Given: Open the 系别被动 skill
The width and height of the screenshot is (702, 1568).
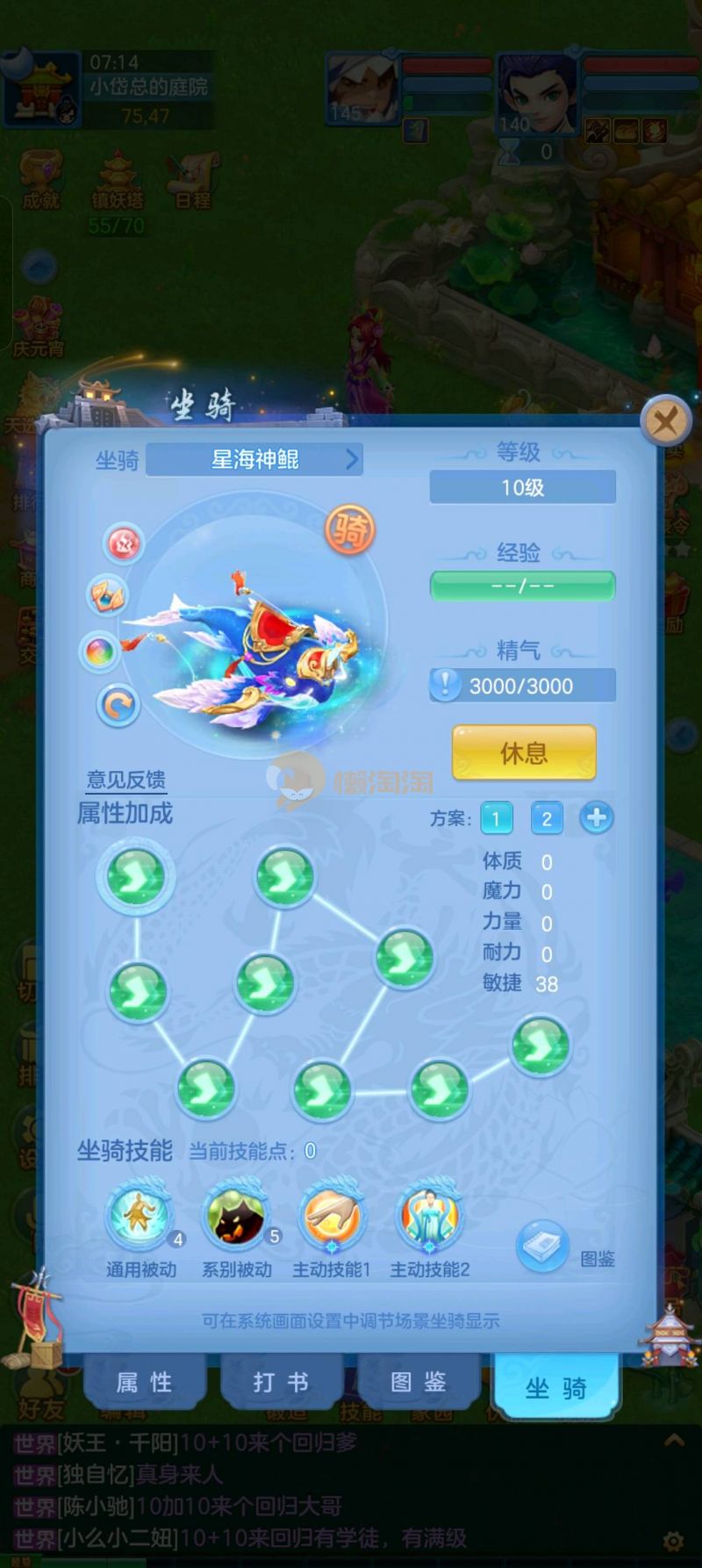Looking at the screenshot, I should (236, 1217).
